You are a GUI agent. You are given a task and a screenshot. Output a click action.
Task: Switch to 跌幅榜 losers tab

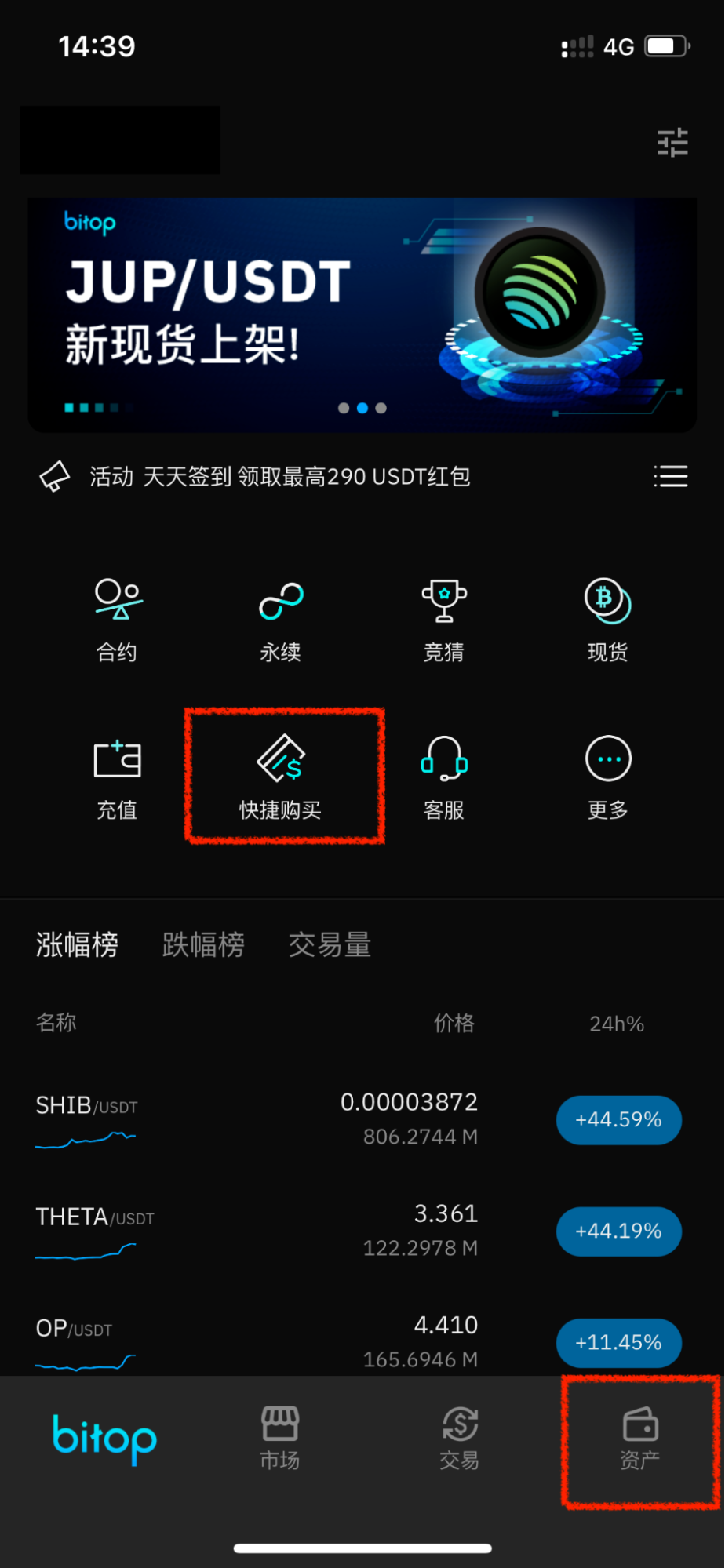pyautogui.click(x=203, y=944)
